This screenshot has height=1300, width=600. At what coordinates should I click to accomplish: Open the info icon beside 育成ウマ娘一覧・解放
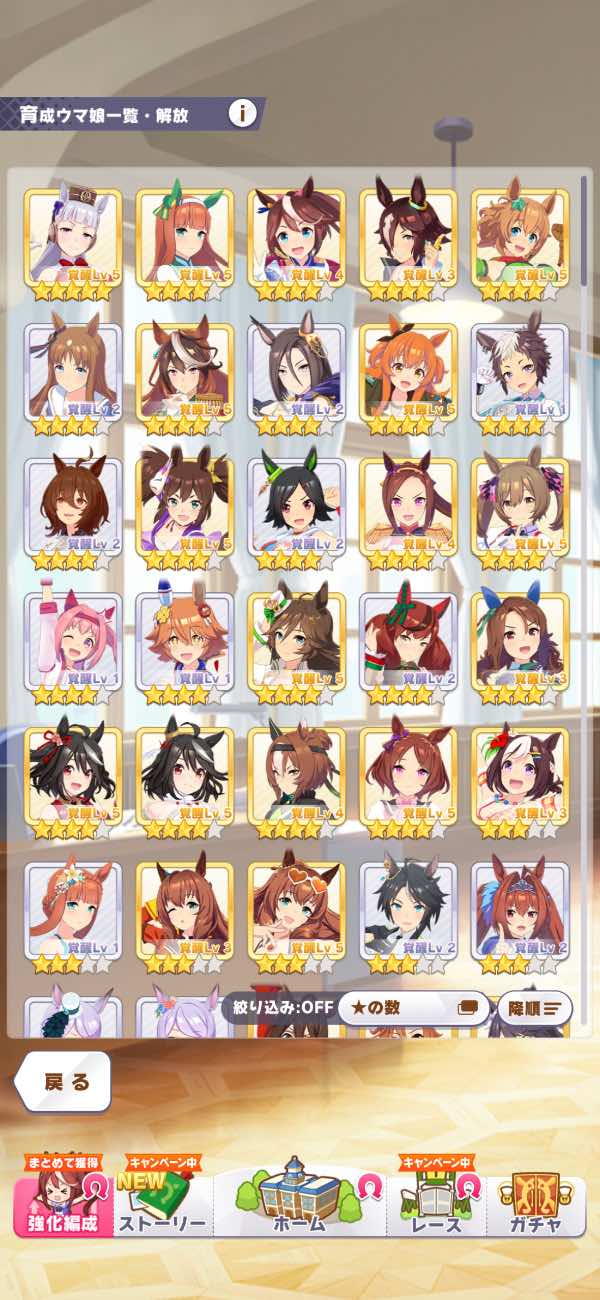pyautogui.click(x=242, y=113)
